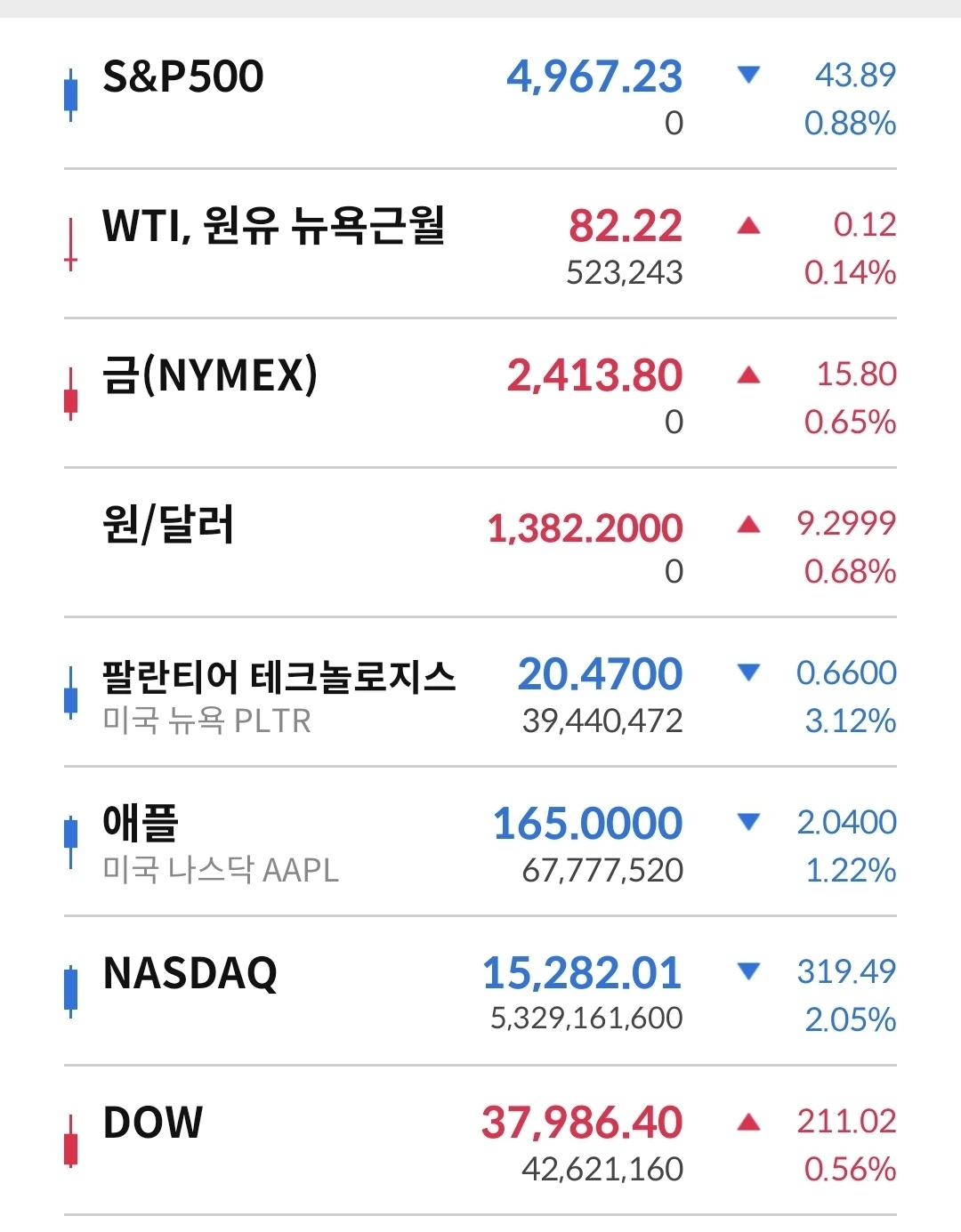Open the 원/달러 exchange rate row
This screenshot has height=1232, width=961.
168,526
